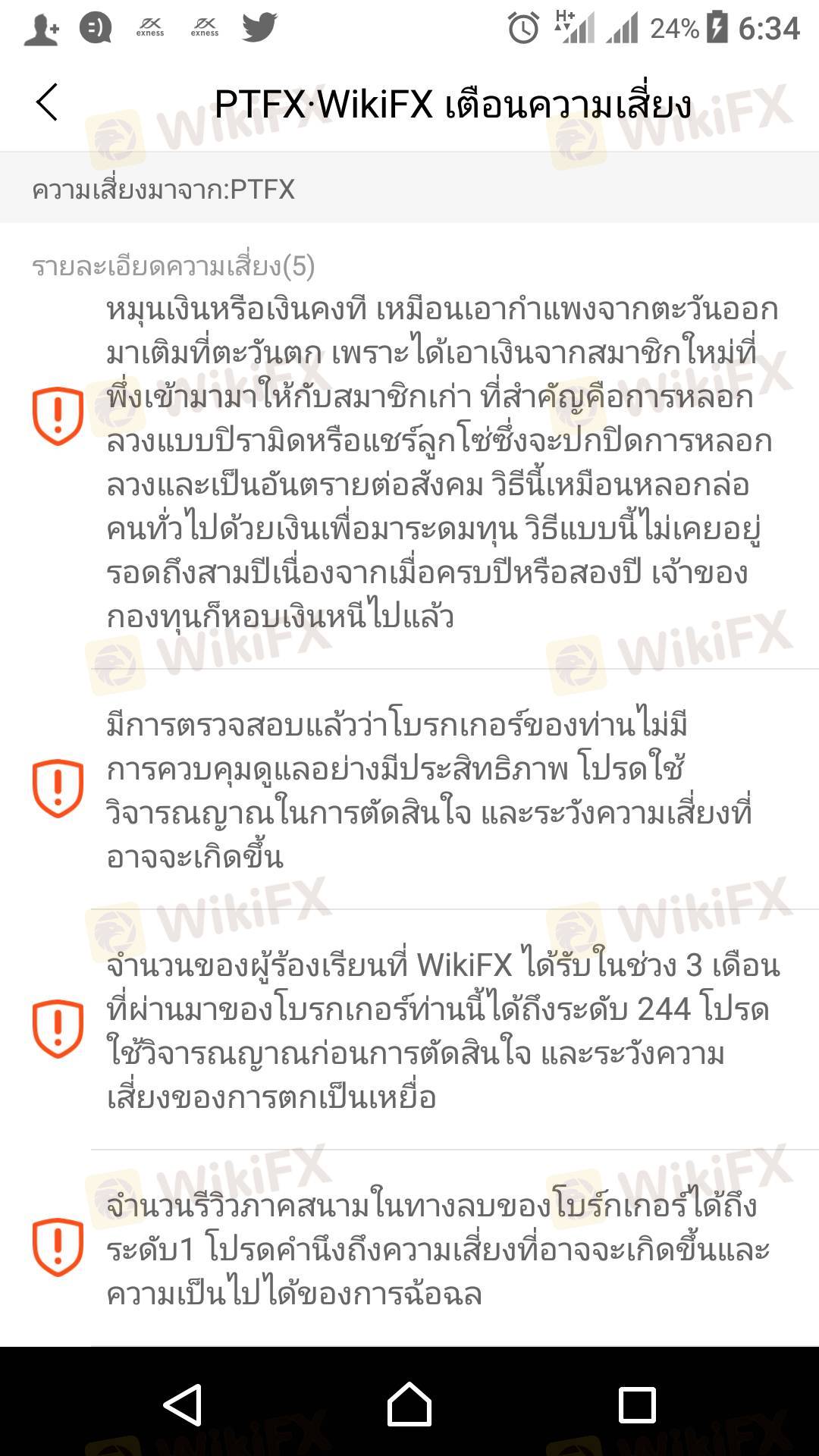
Task: Go back from the PTFX risk warning page
Action: [47, 102]
